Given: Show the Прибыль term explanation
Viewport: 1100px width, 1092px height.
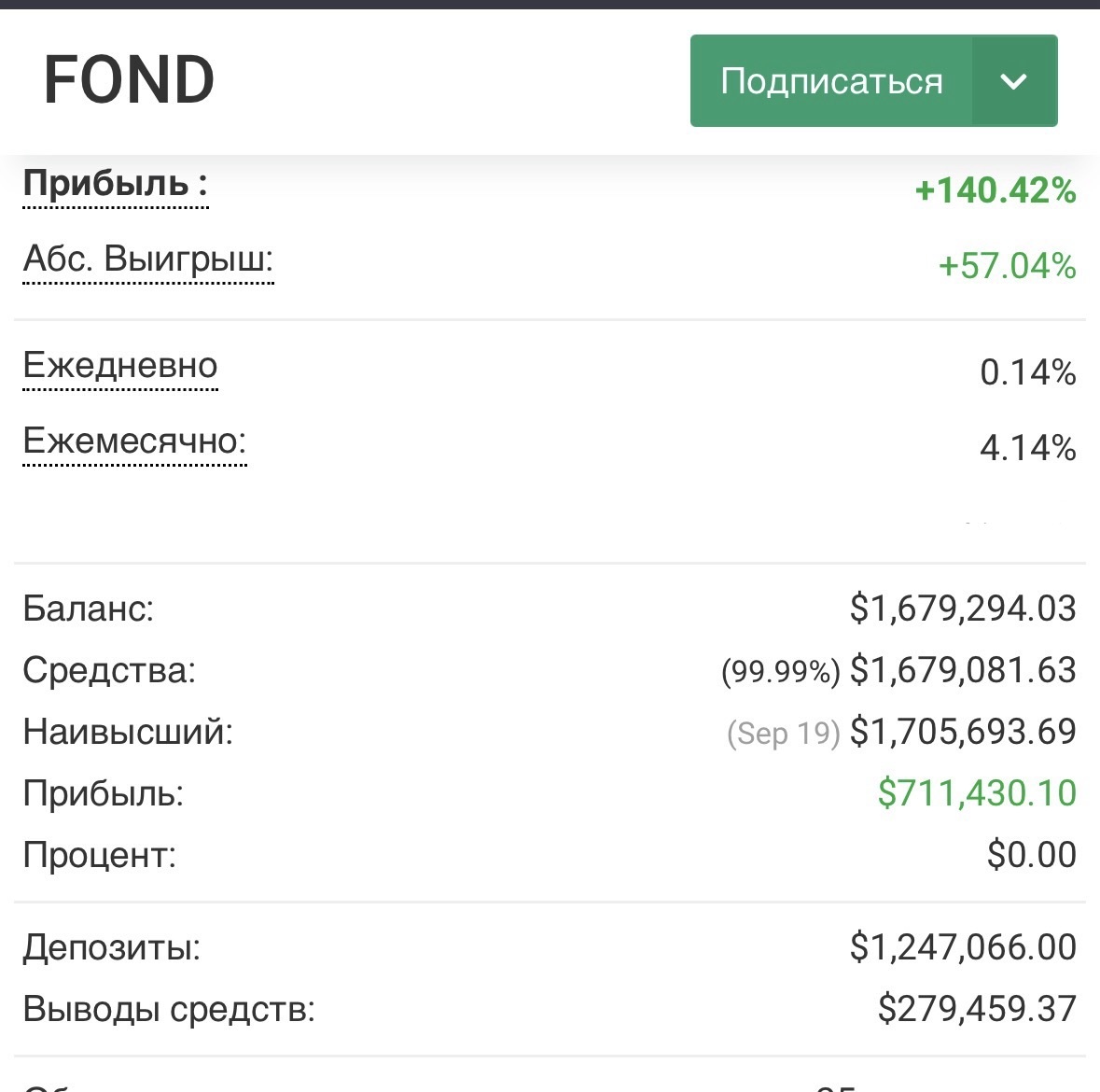Looking at the screenshot, I should point(115,184).
